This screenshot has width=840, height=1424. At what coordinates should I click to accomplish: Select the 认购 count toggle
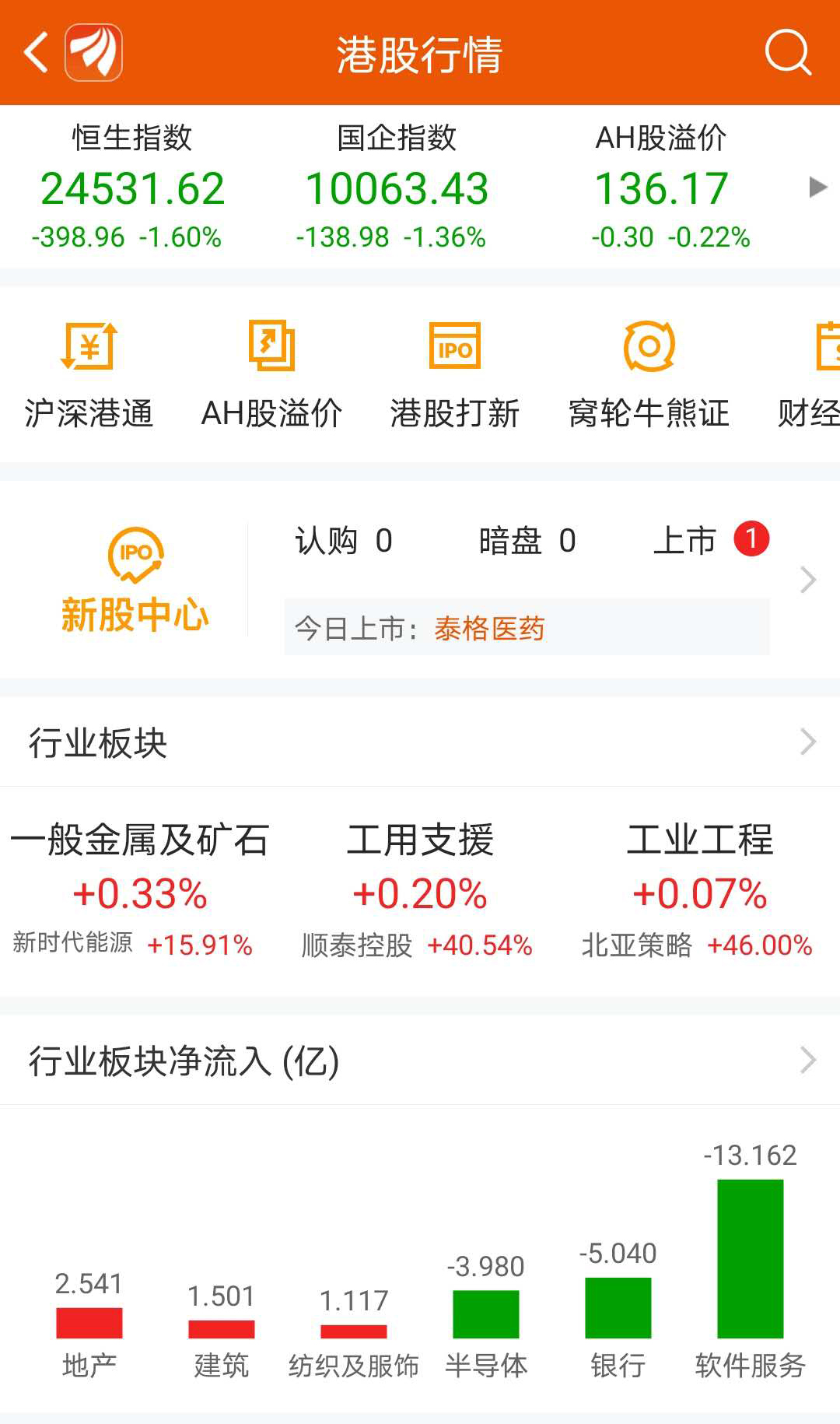(342, 541)
